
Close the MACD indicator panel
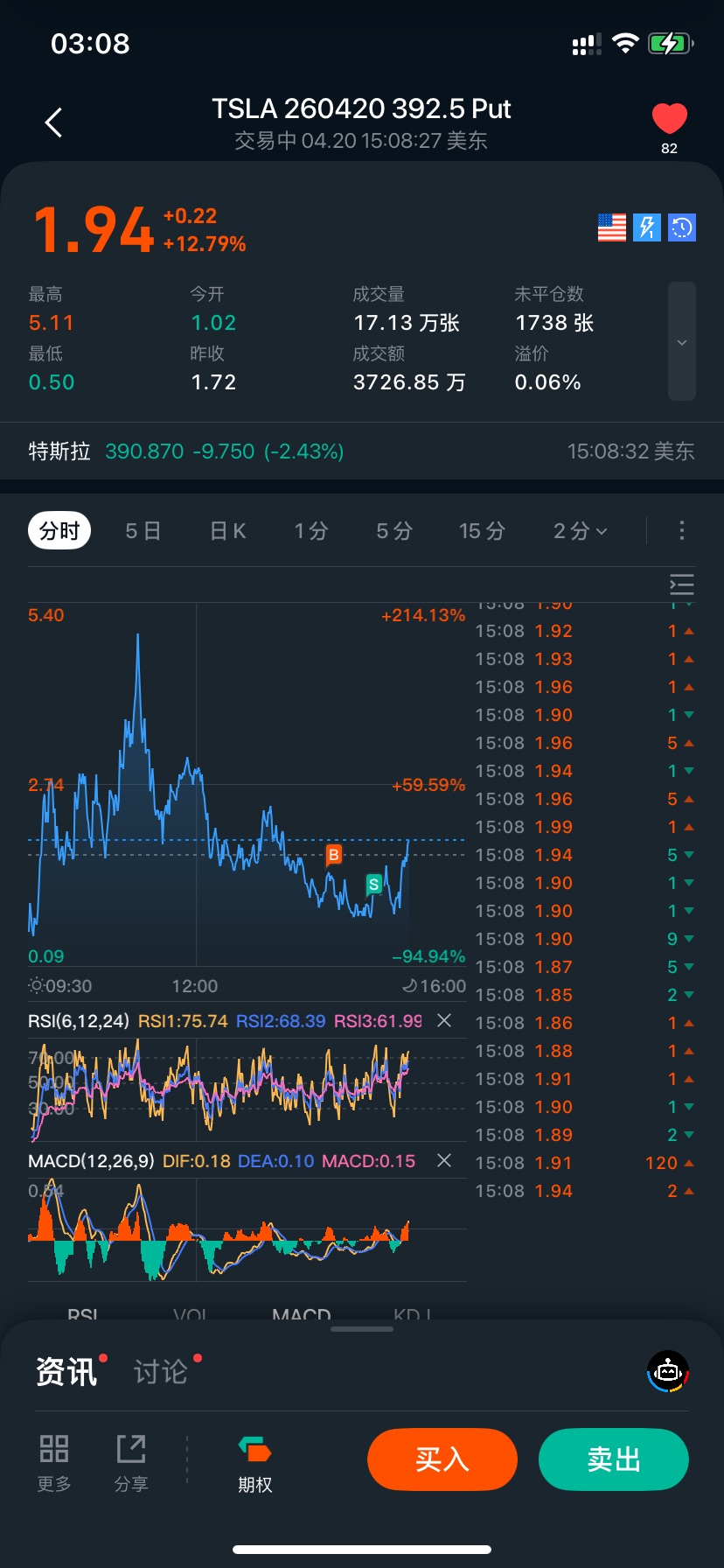444,1160
